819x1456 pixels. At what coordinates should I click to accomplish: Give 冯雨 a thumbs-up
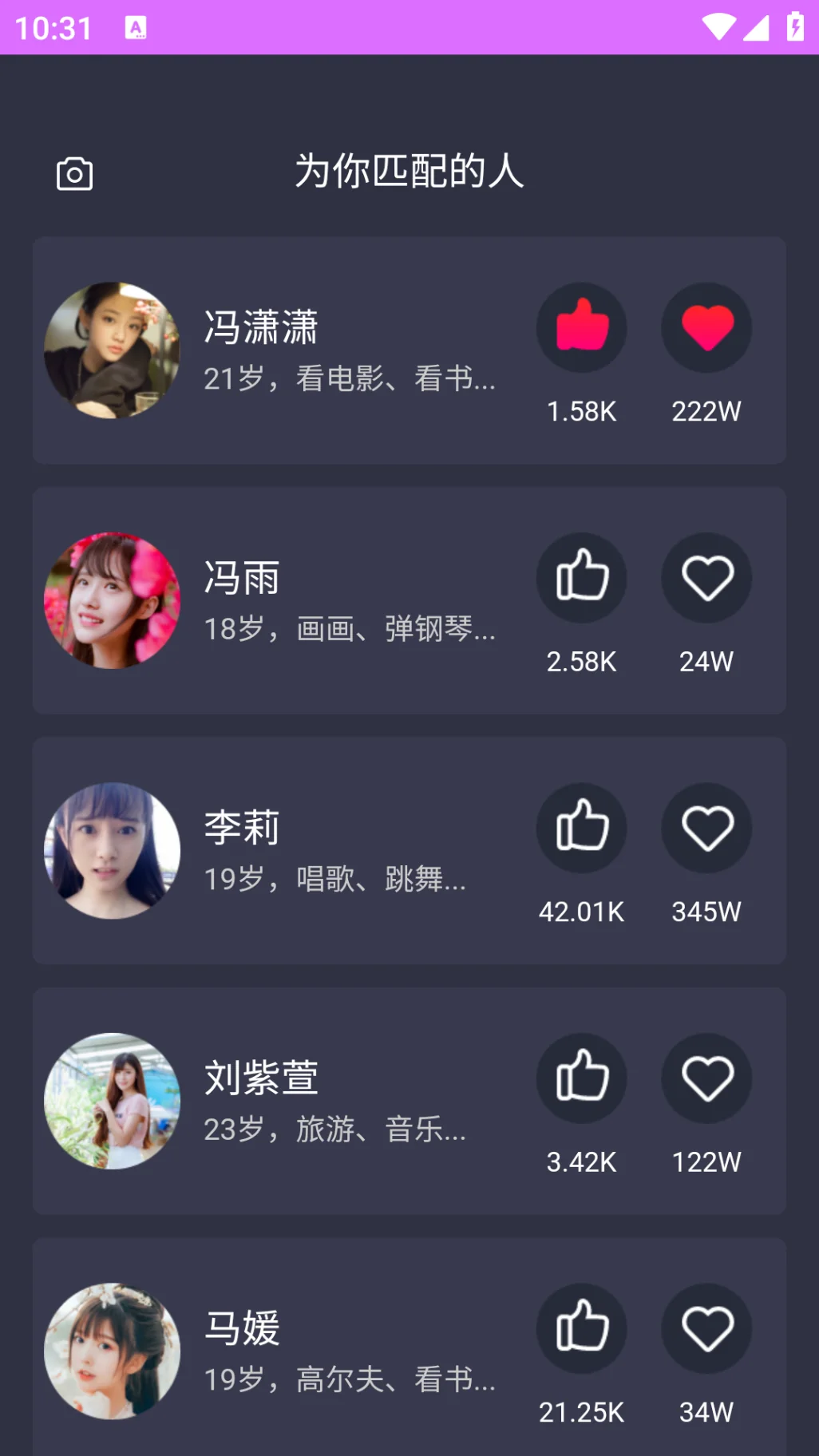tap(581, 577)
